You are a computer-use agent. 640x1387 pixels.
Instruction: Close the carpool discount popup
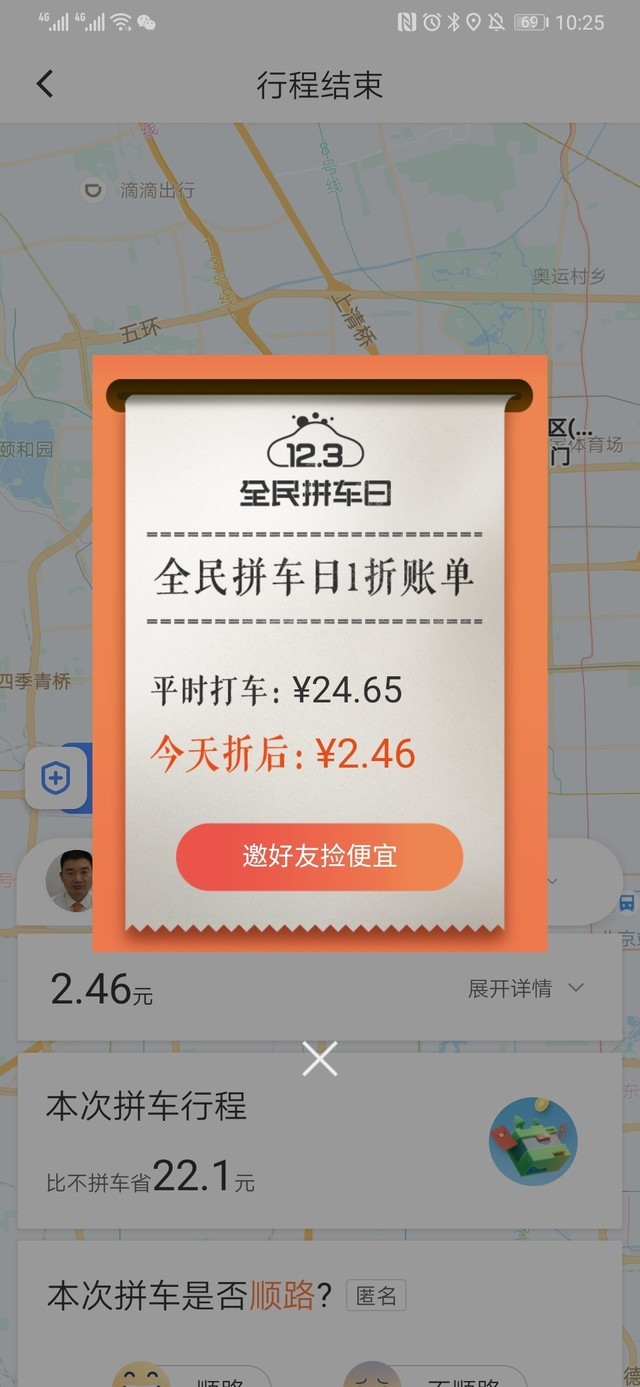click(320, 1059)
